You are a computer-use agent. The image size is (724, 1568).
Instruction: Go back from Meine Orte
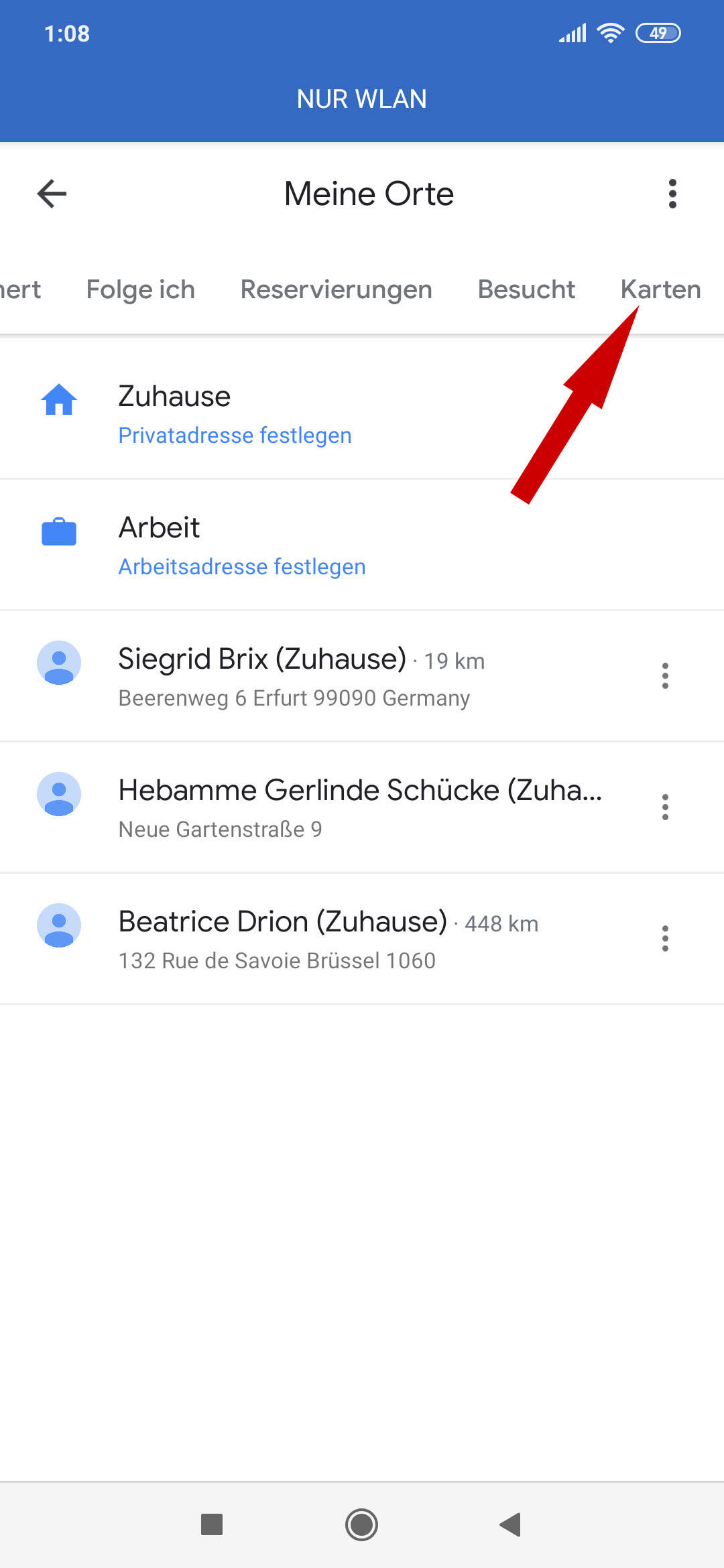point(52,194)
